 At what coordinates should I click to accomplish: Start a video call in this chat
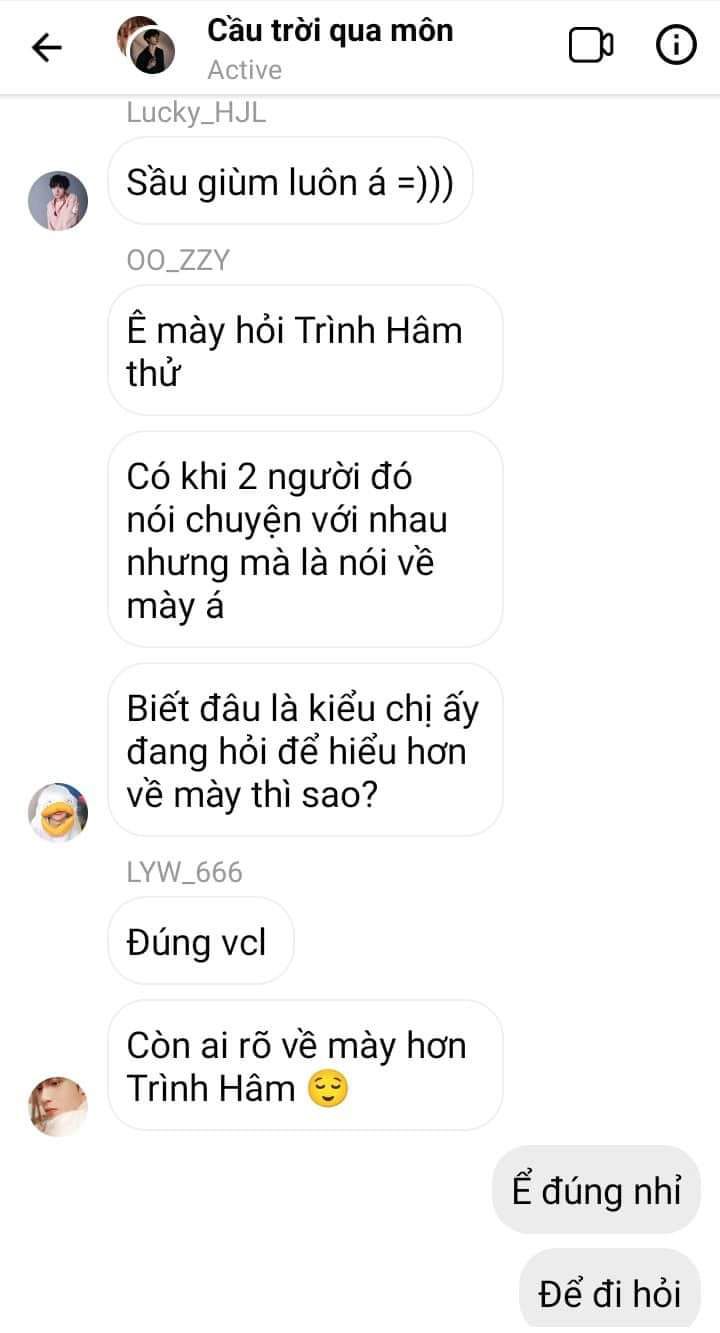591,46
